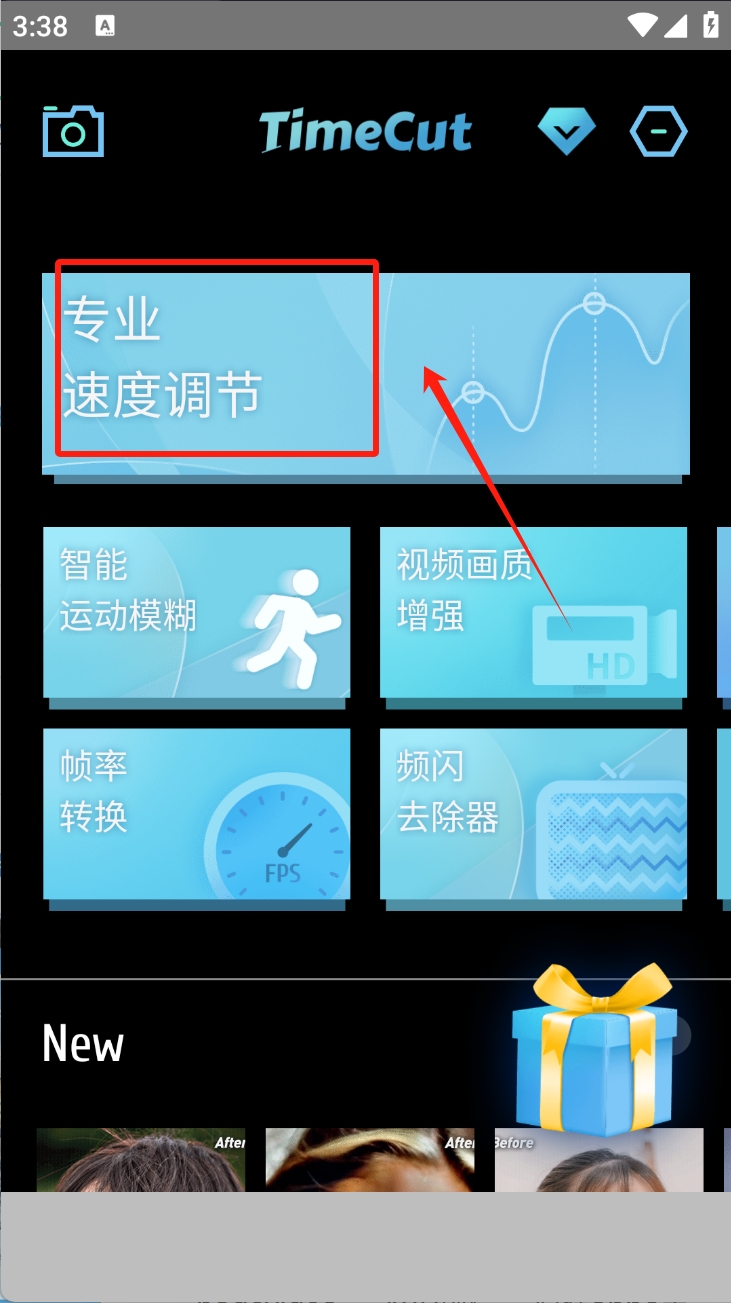
Task: Select 频闪去除器 card
Action: coord(533,813)
